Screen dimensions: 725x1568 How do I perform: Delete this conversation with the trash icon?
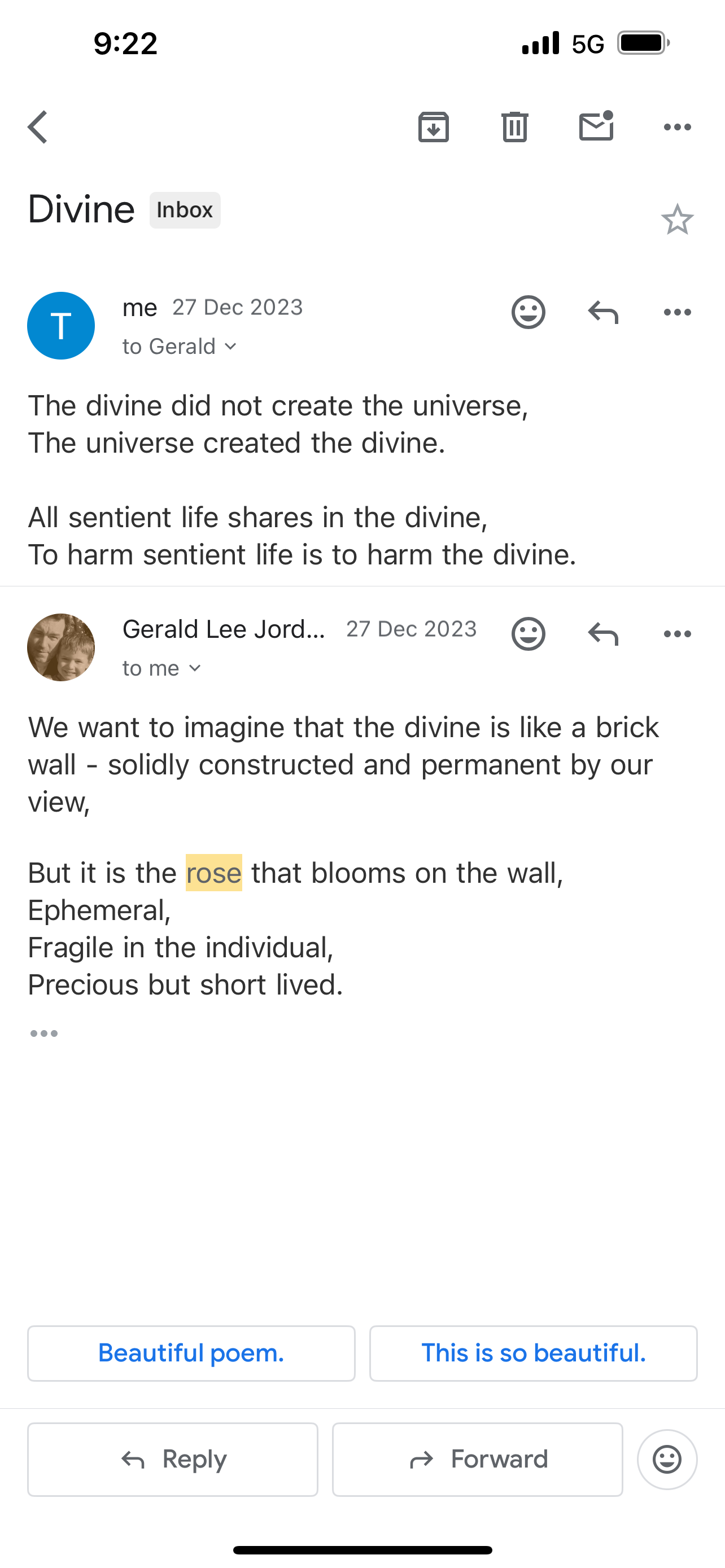pos(514,127)
